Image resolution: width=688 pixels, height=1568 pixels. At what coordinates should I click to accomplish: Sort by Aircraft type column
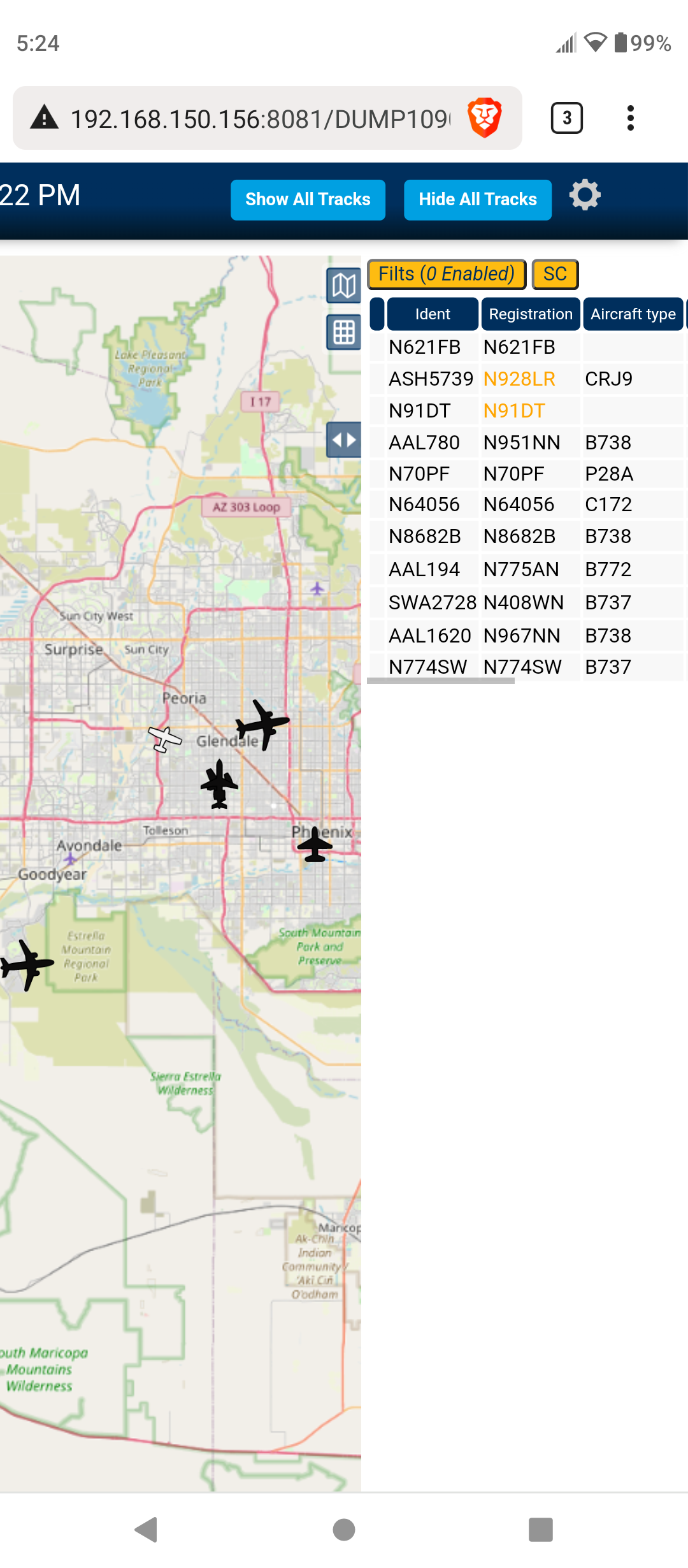click(x=633, y=314)
